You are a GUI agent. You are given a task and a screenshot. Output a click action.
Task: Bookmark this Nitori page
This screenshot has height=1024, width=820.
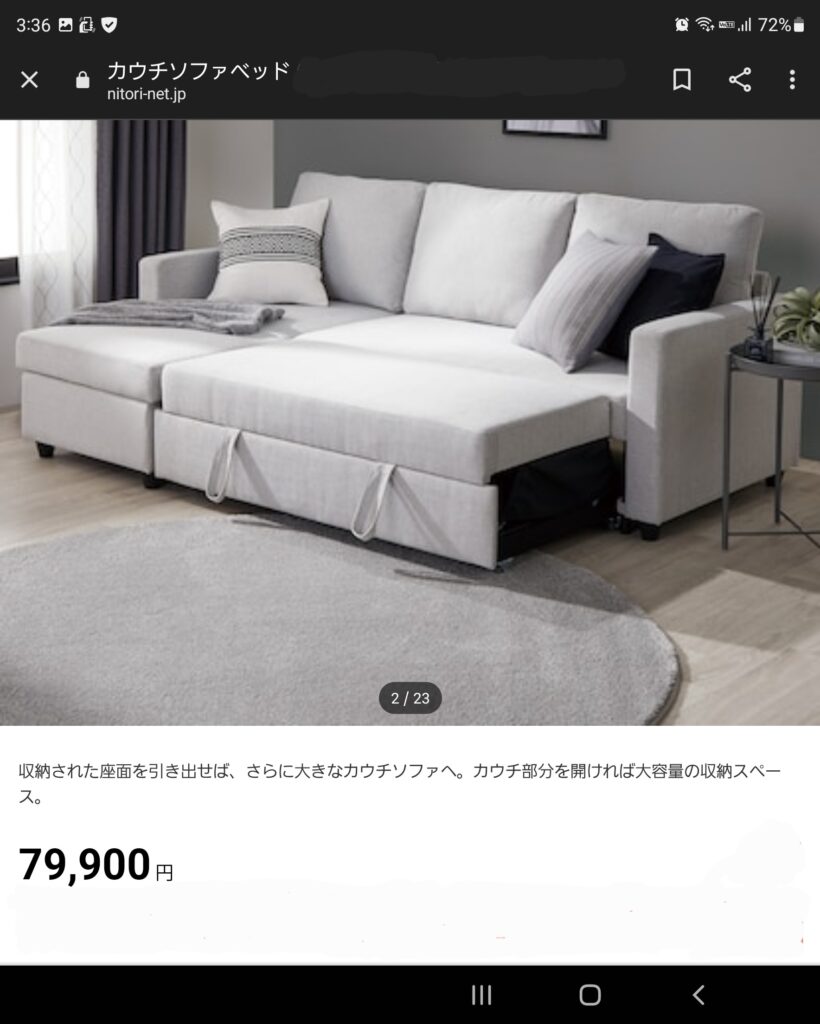point(682,80)
